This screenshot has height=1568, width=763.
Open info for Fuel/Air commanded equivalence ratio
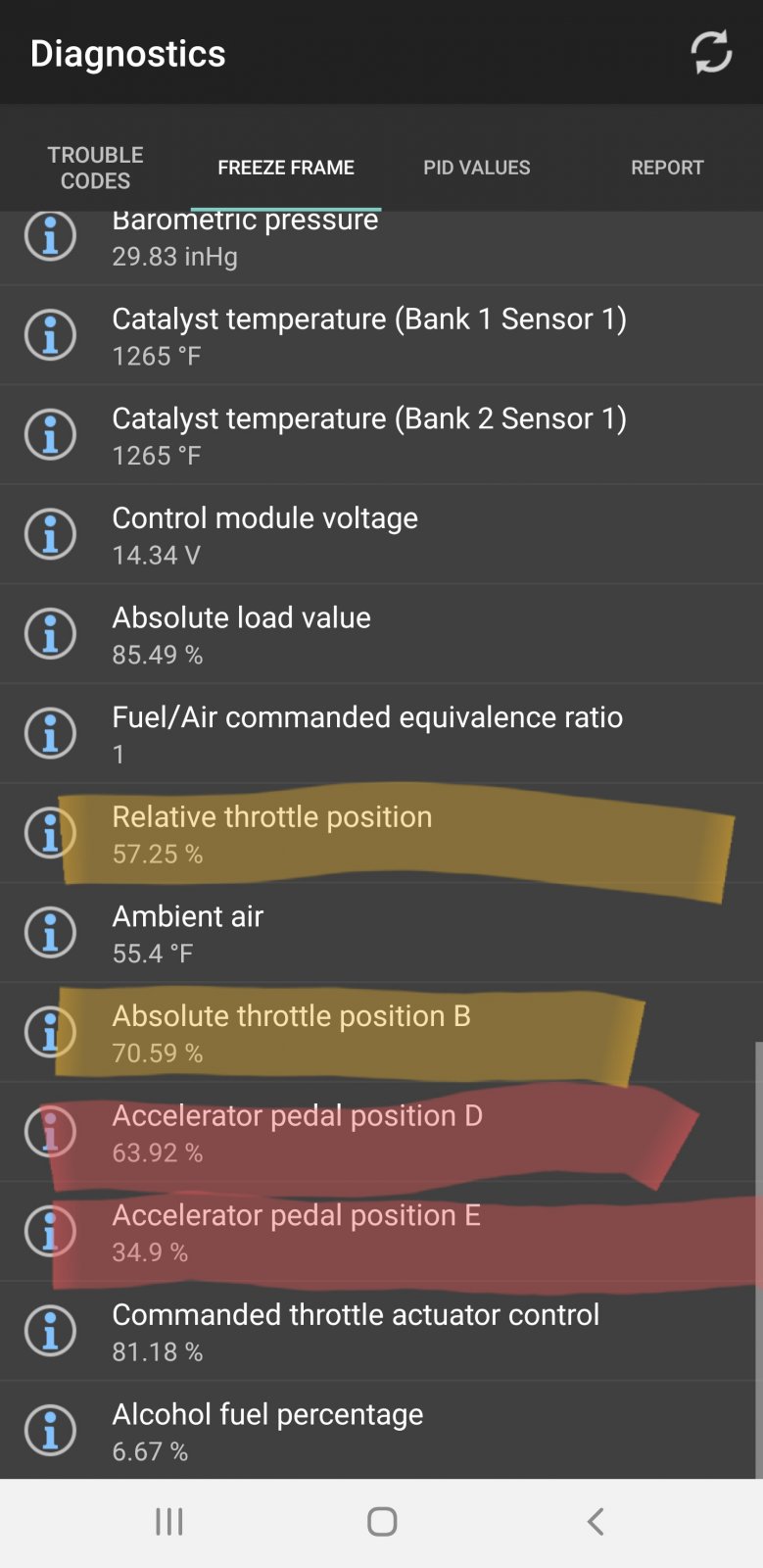coord(50,733)
